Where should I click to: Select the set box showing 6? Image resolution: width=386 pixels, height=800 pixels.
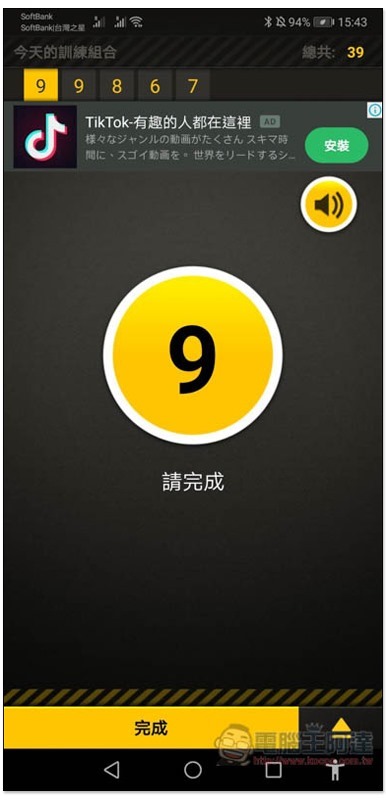point(155,86)
